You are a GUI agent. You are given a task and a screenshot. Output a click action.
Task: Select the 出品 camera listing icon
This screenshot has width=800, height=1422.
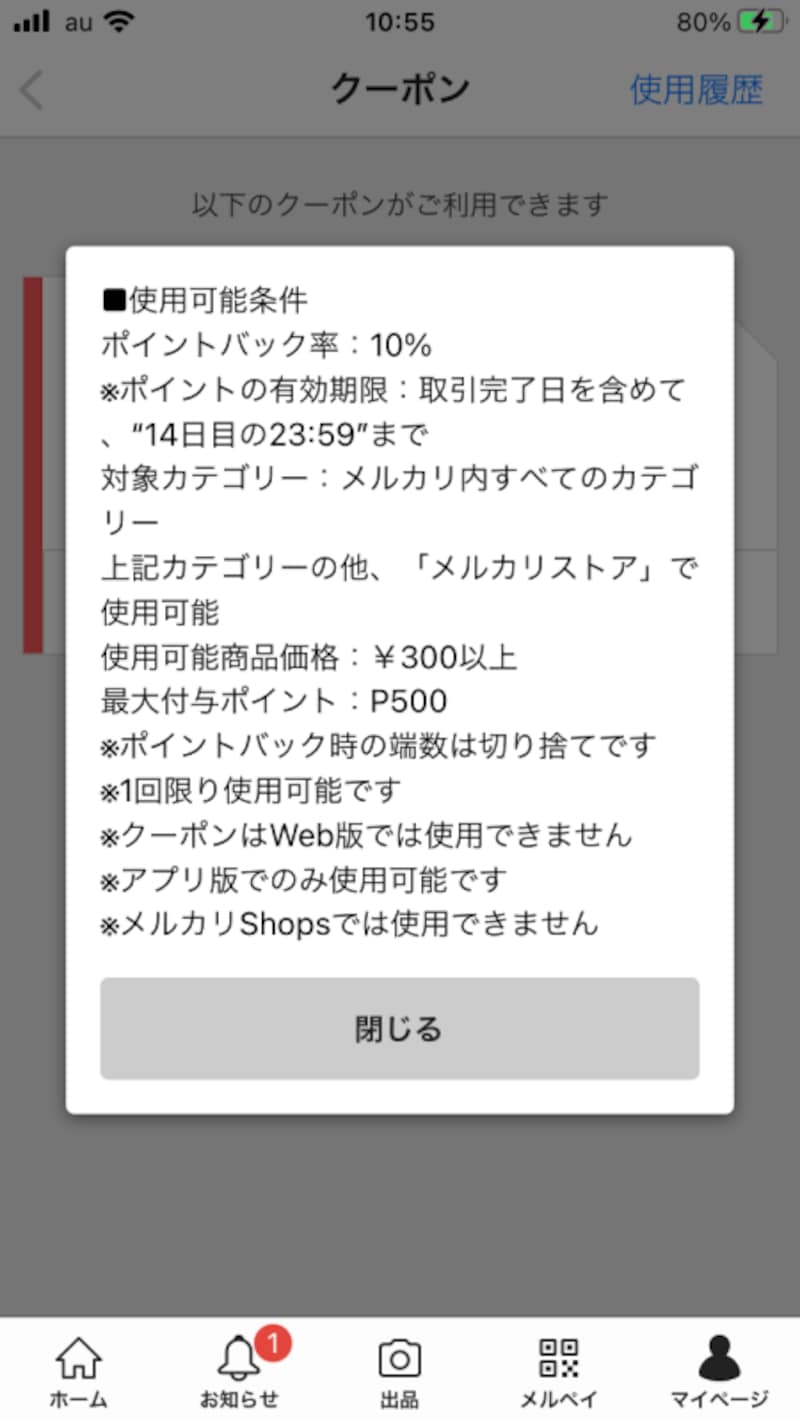pos(400,1360)
